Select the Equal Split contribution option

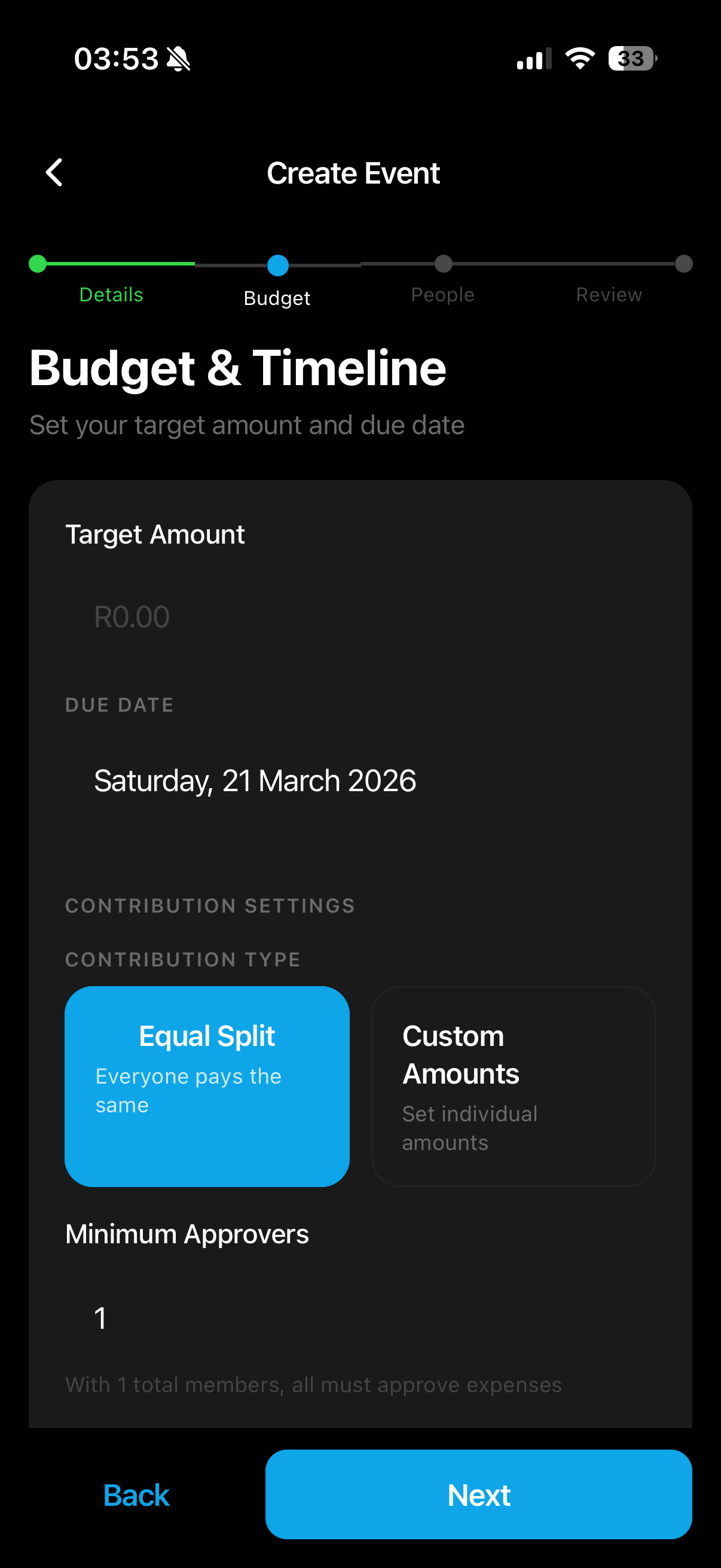pyautogui.click(x=207, y=1087)
